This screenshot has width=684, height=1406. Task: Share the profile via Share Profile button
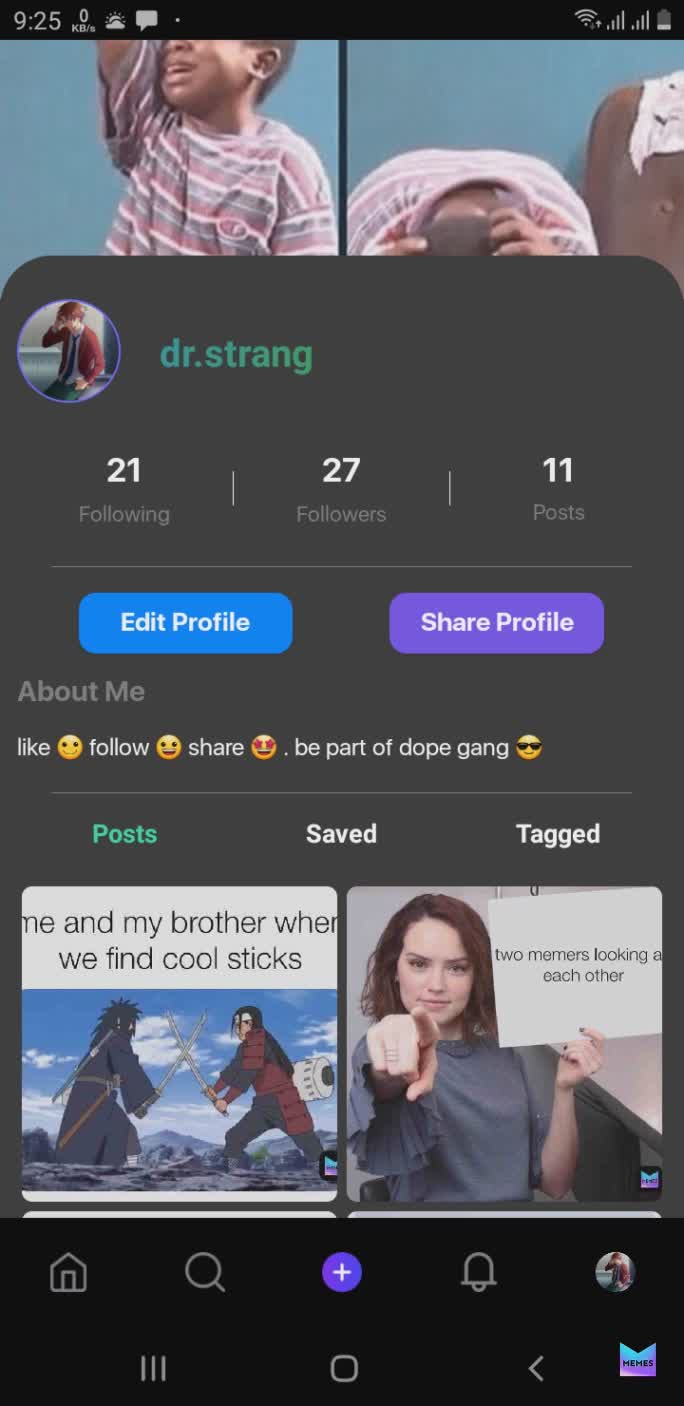496,622
